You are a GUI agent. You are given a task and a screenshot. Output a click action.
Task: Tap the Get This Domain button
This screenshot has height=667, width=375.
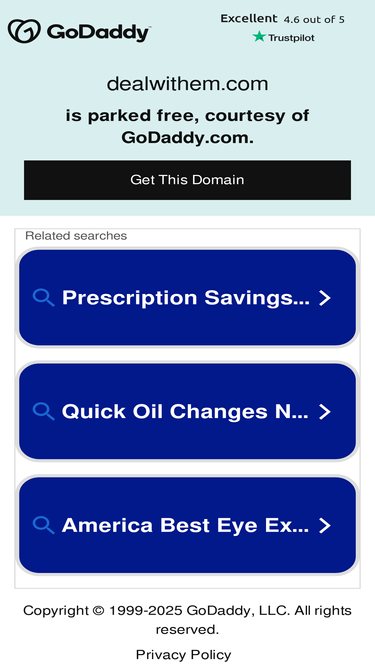(187, 180)
